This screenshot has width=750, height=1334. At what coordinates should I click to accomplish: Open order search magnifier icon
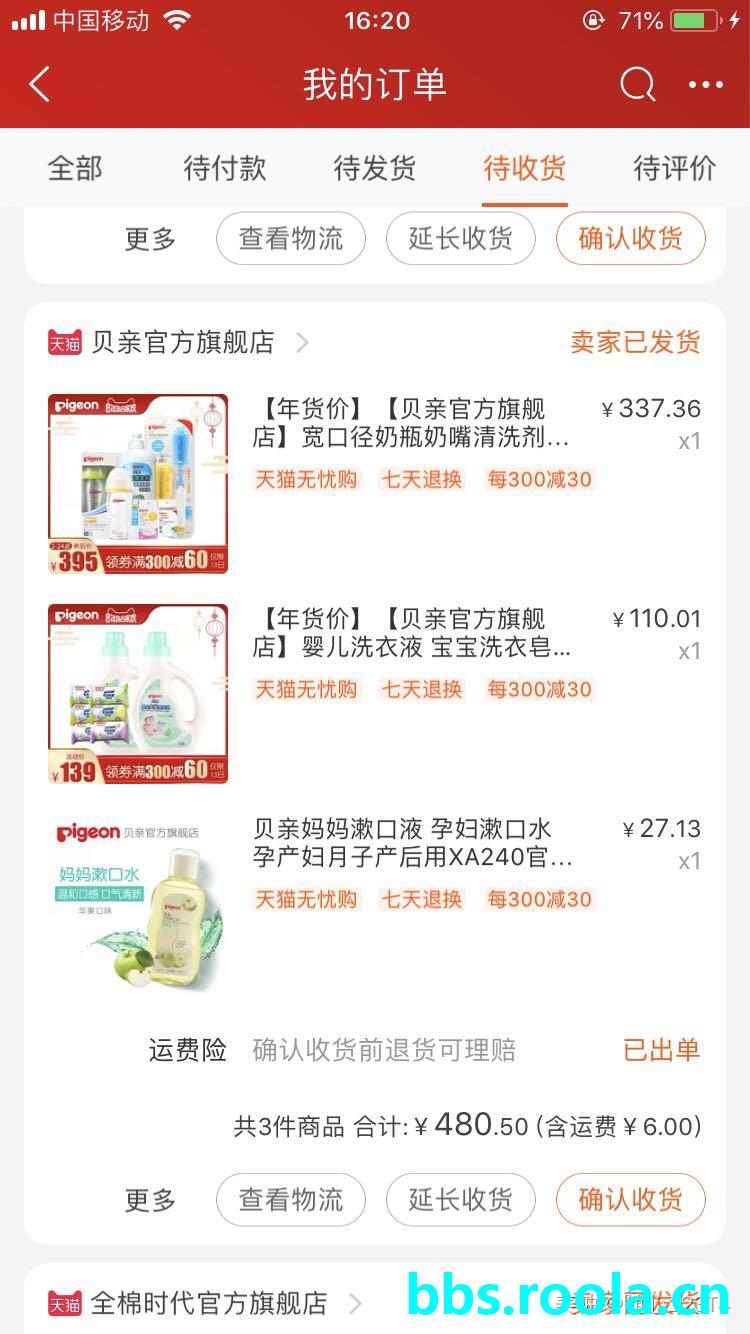[637, 85]
